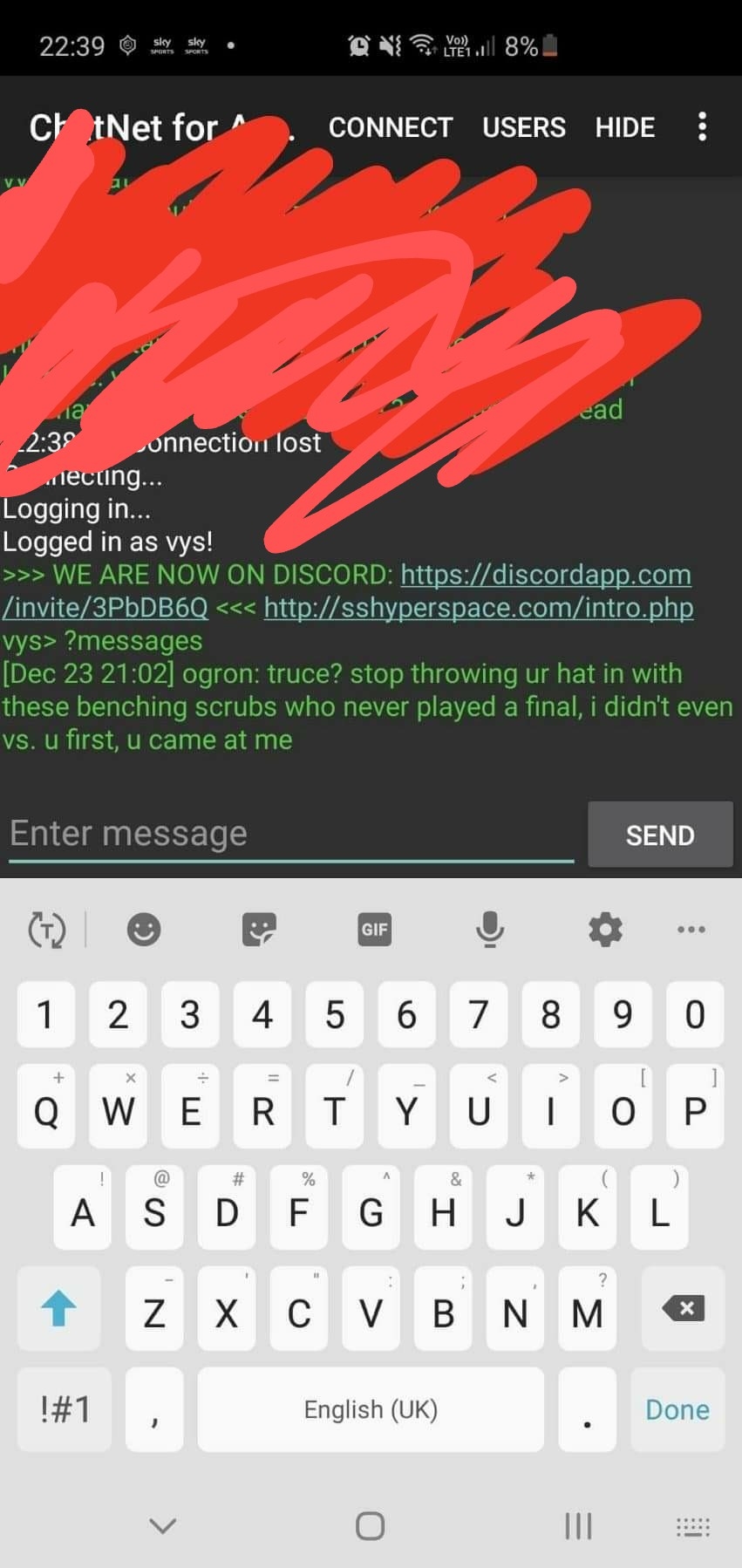Screen dimensions: 742x1568
Task: Open keyboard settings gear
Action: tap(605, 929)
